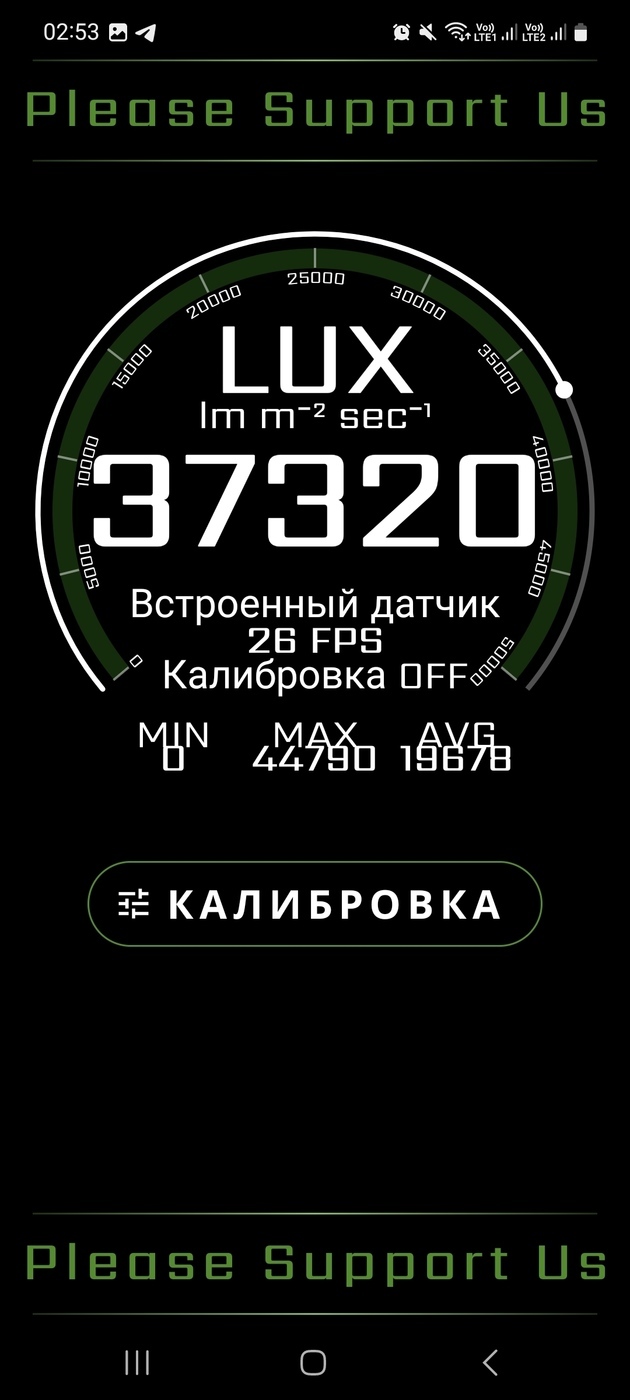Go to the home screen

313,1362
